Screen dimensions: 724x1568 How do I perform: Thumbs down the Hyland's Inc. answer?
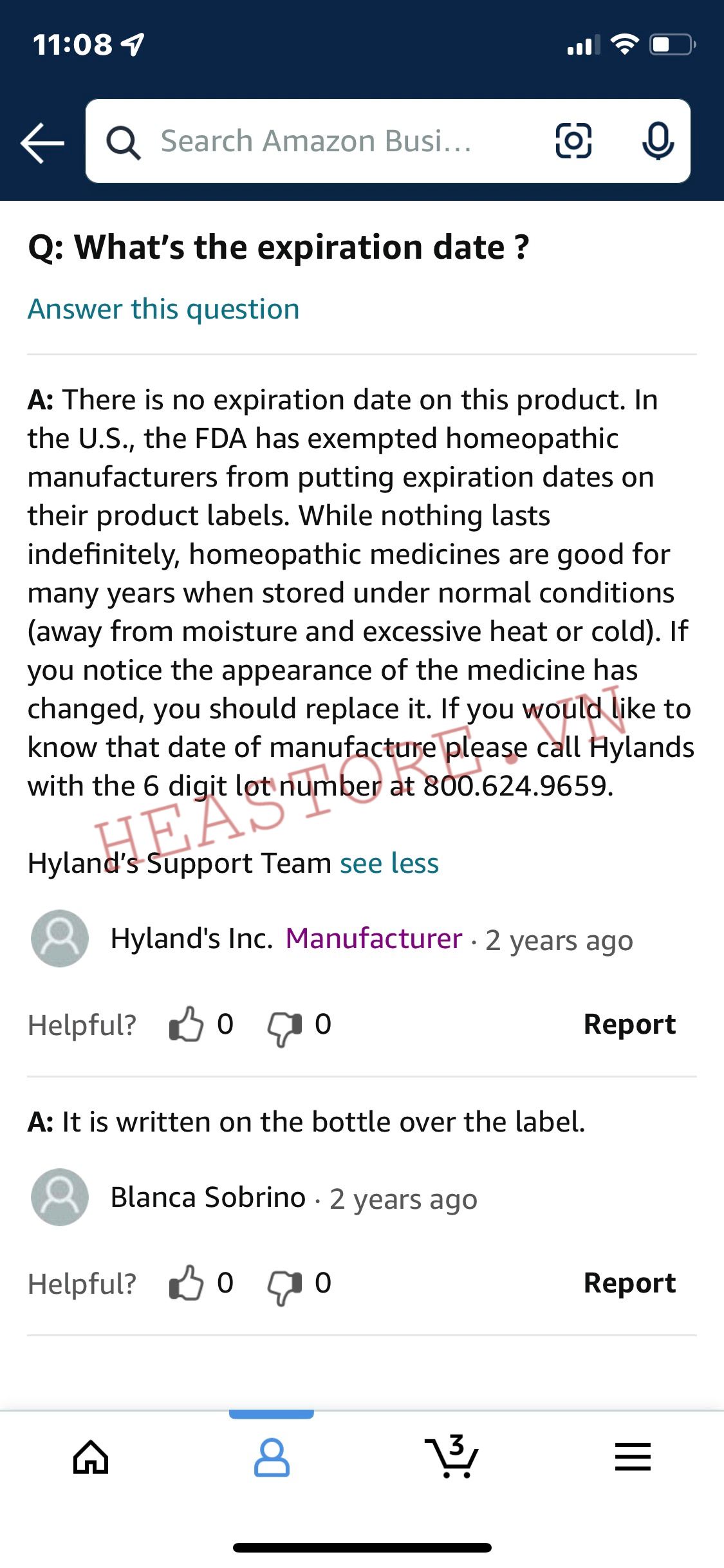(x=284, y=1025)
